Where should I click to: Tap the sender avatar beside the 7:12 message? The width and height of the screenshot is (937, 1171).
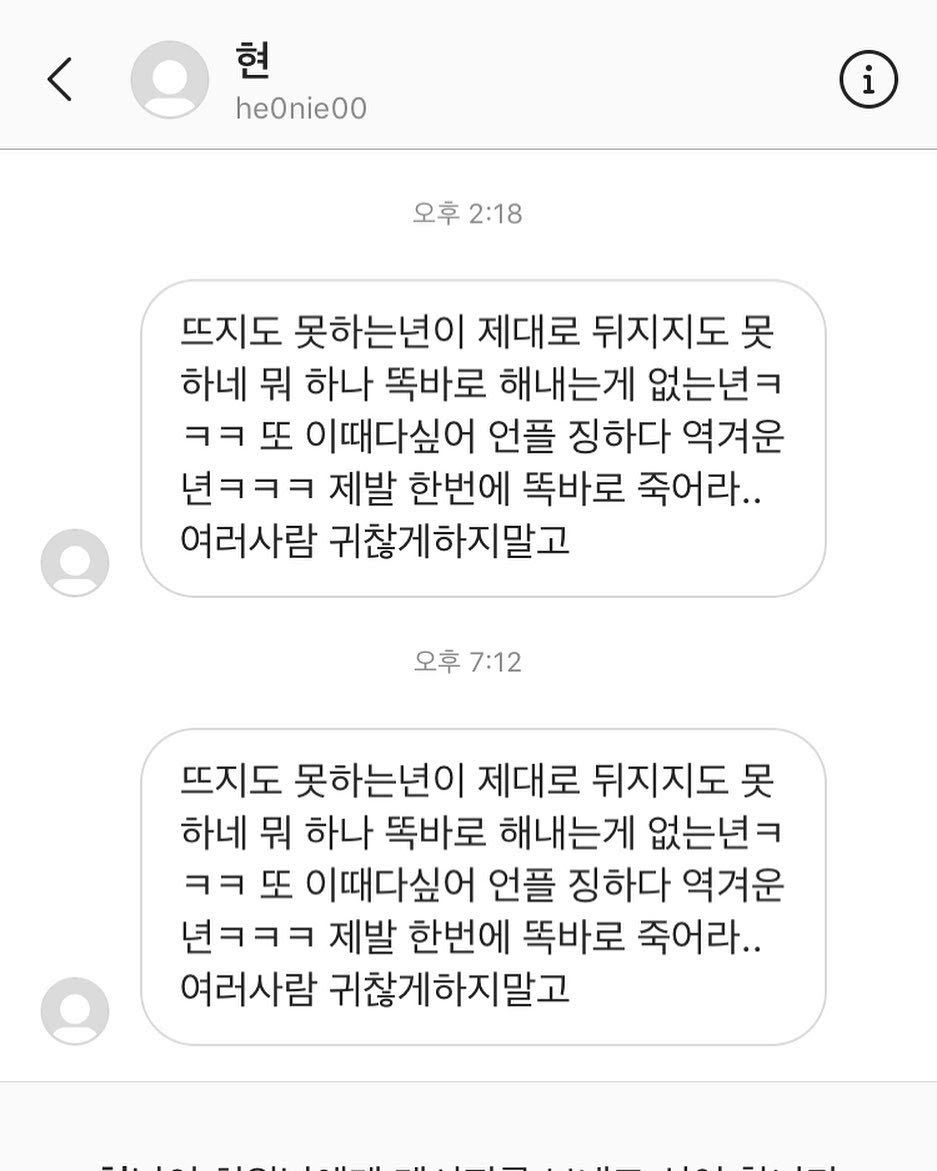tap(75, 1011)
